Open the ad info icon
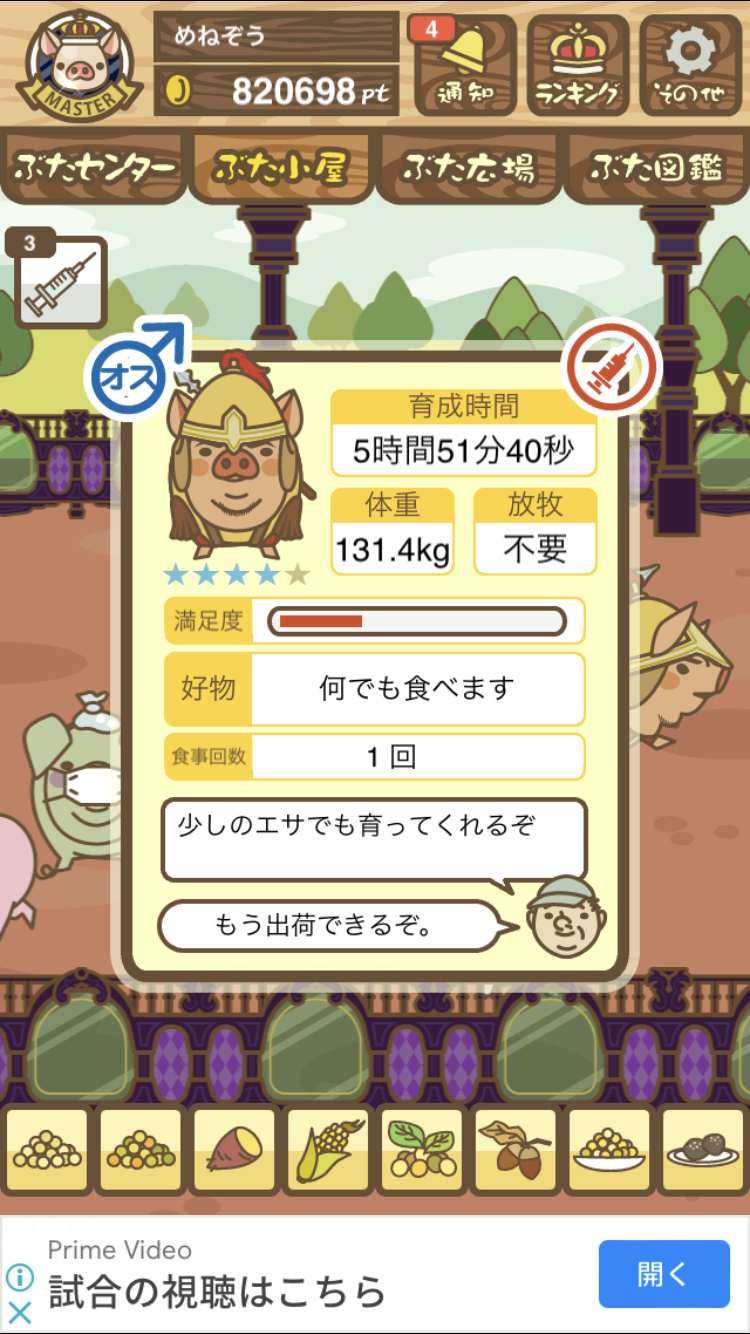 (x=19, y=1277)
